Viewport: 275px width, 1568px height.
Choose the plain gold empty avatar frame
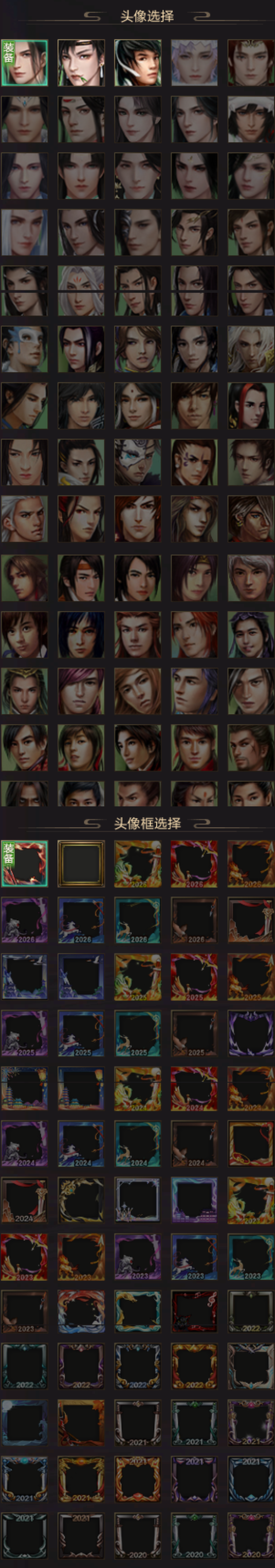click(x=81, y=864)
